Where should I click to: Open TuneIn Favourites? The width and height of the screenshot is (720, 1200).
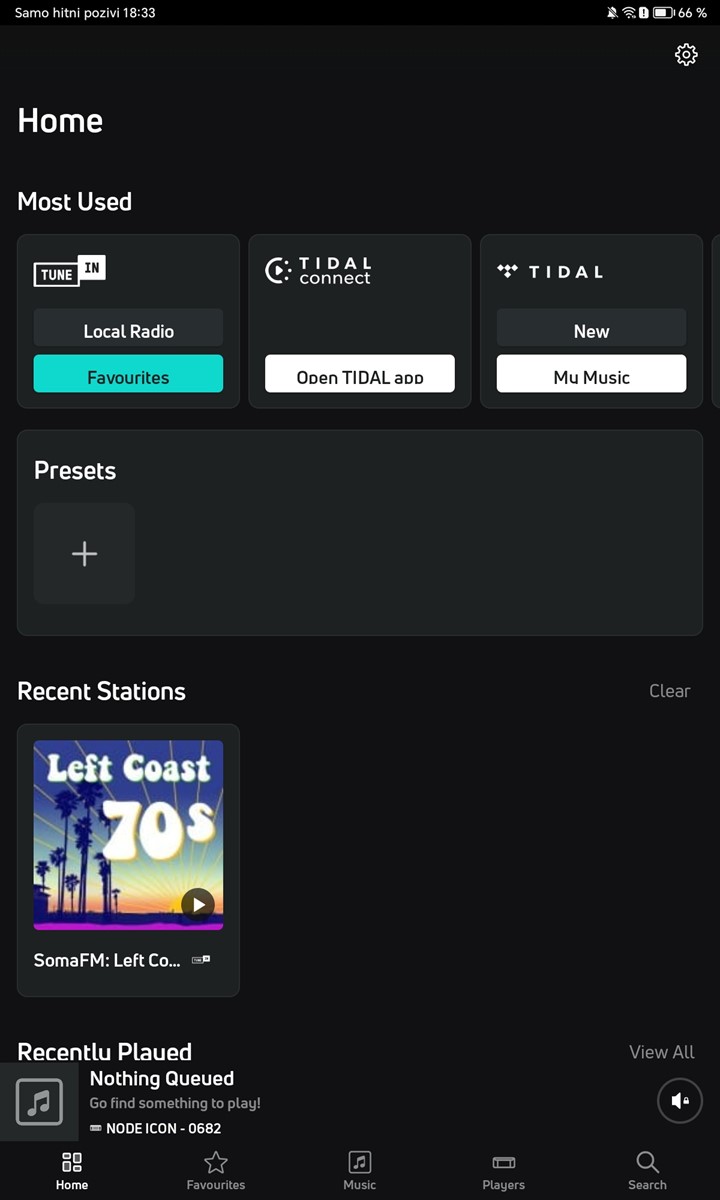[x=128, y=375]
